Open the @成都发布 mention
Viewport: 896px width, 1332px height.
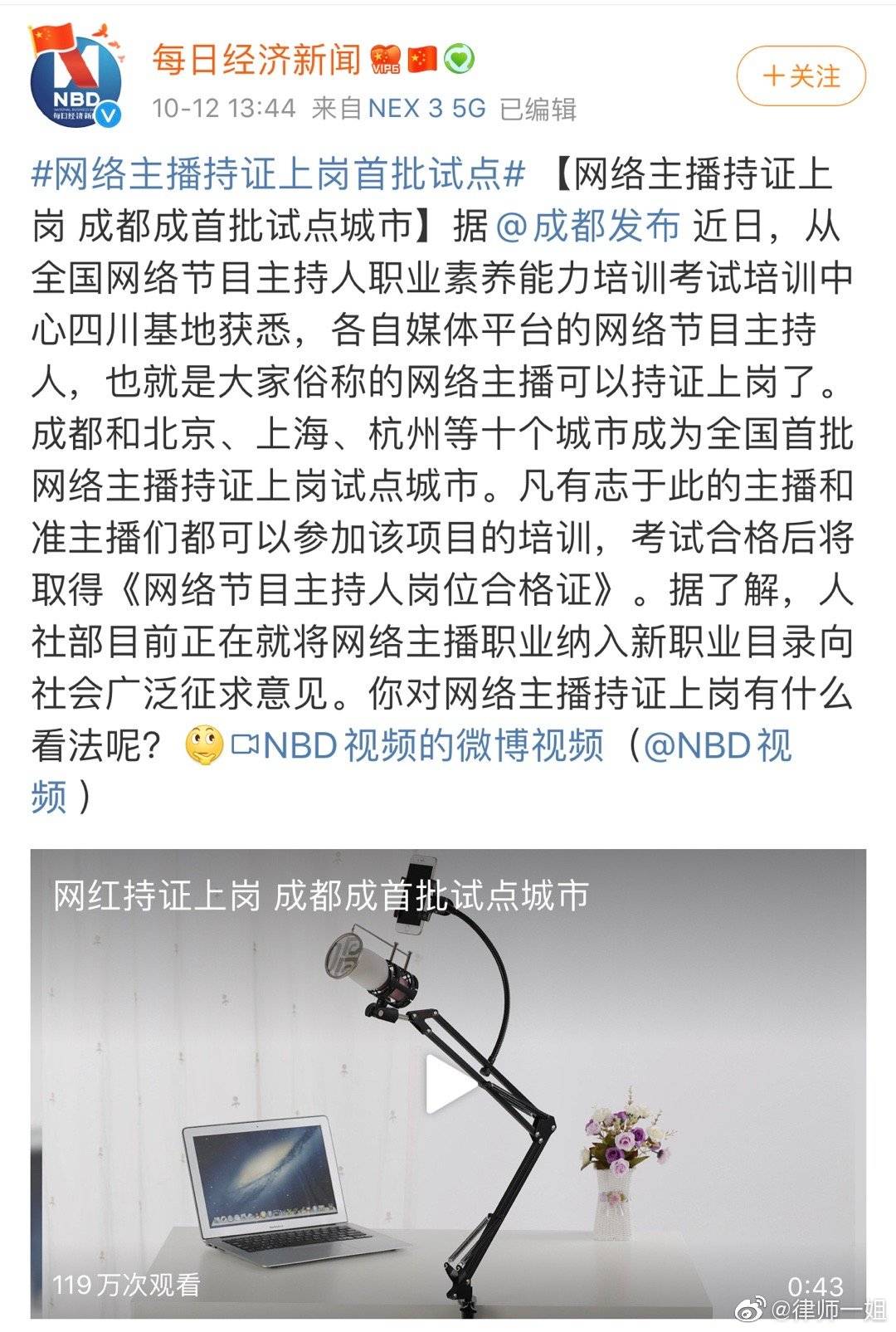(588, 226)
